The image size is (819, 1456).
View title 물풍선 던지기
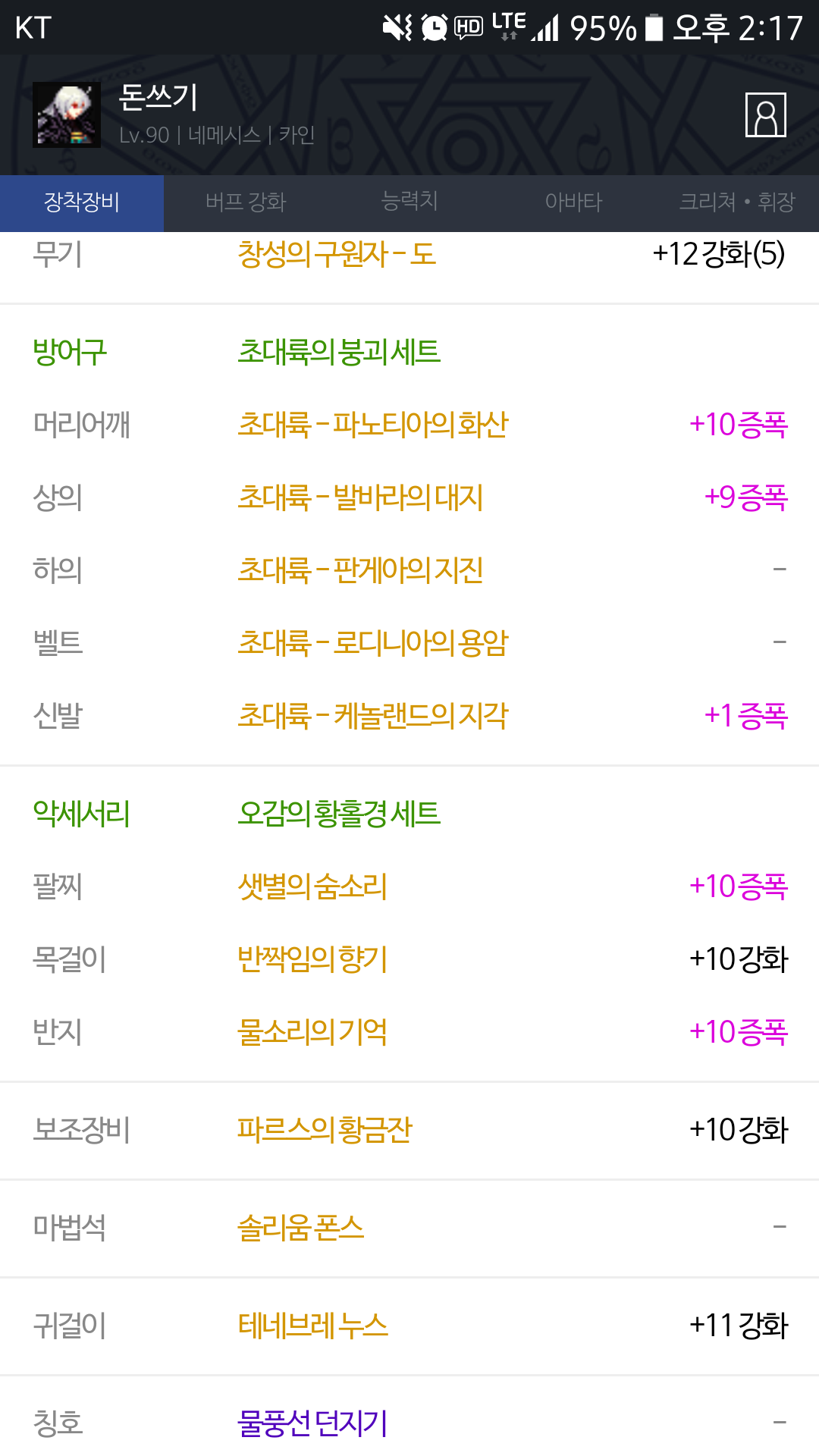point(312,1423)
